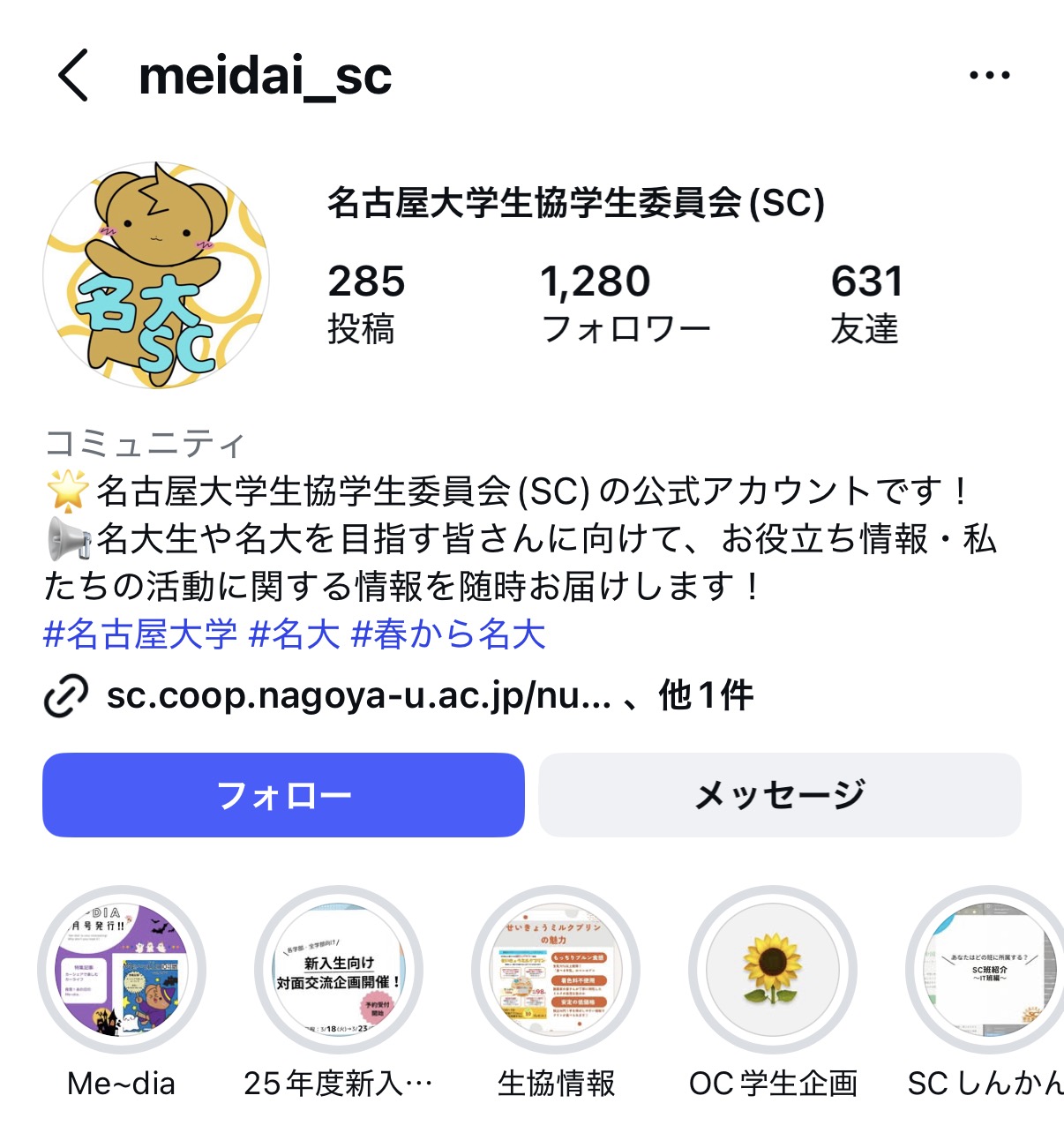View the 名大SC profile picture
The height and width of the screenshot is (1133, 1064).
(x=156, y=275)
